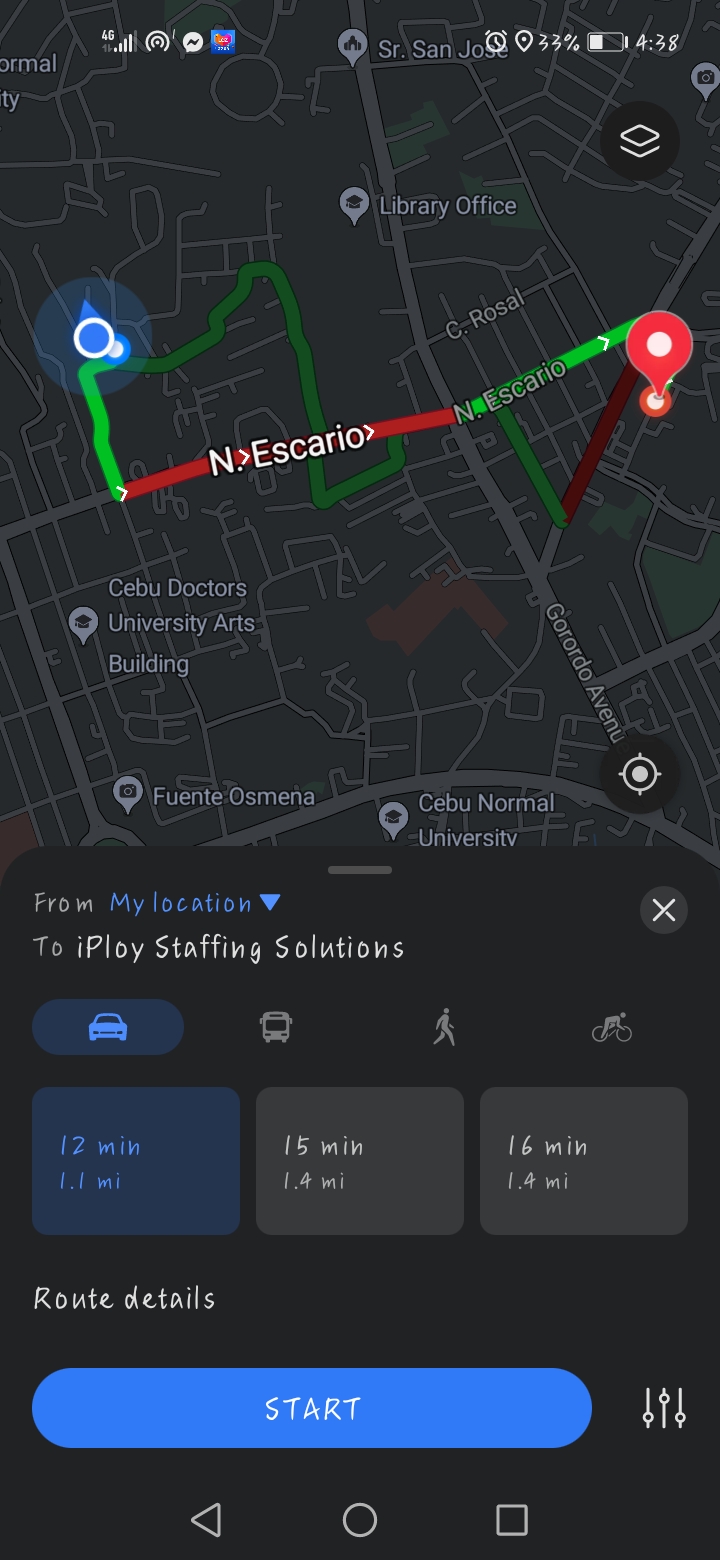Choose the 15 min route option

(360, 1161)
